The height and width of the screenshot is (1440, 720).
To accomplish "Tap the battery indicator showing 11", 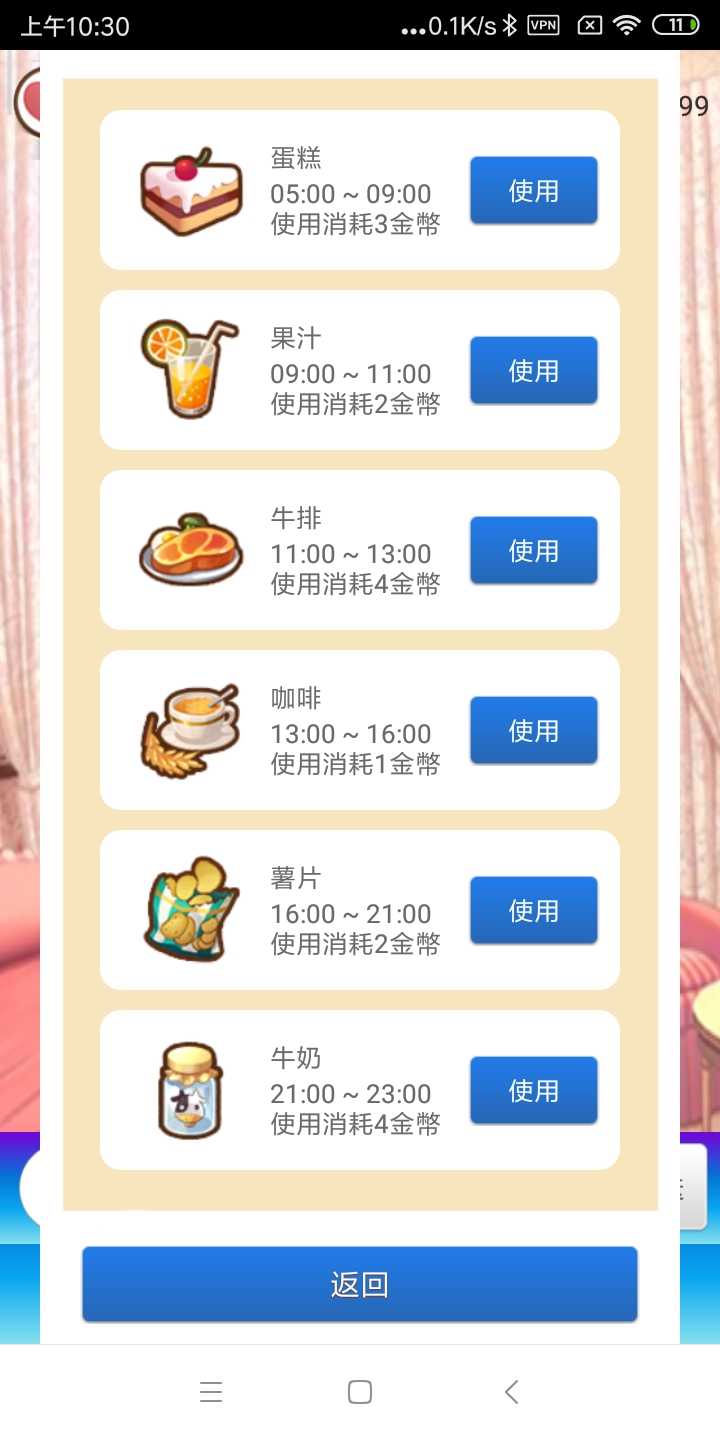I will (x=676, y=27).
